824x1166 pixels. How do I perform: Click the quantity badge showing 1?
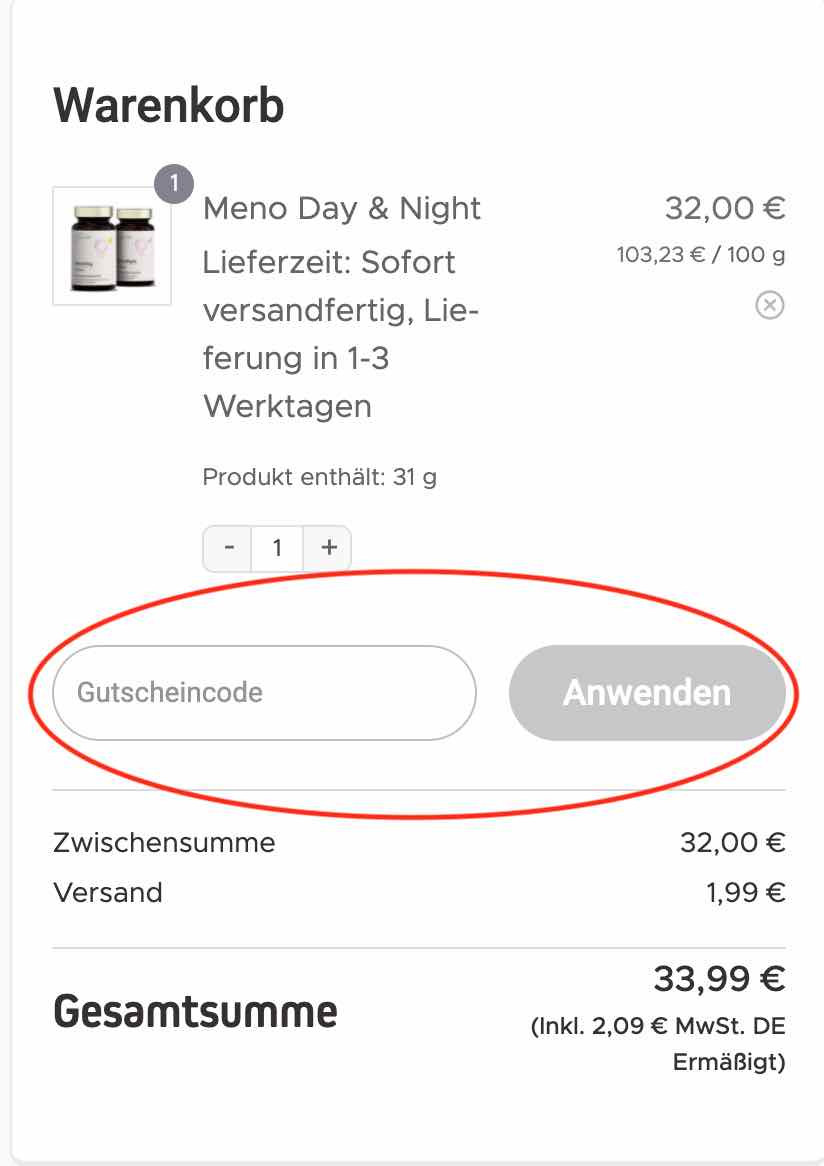[175, 183]
